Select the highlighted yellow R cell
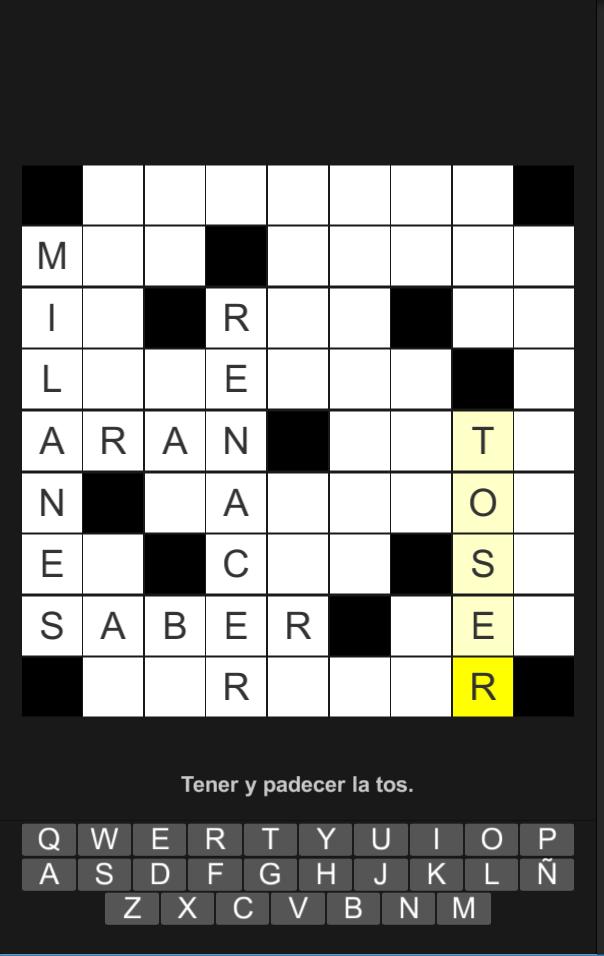 [483, 688]
